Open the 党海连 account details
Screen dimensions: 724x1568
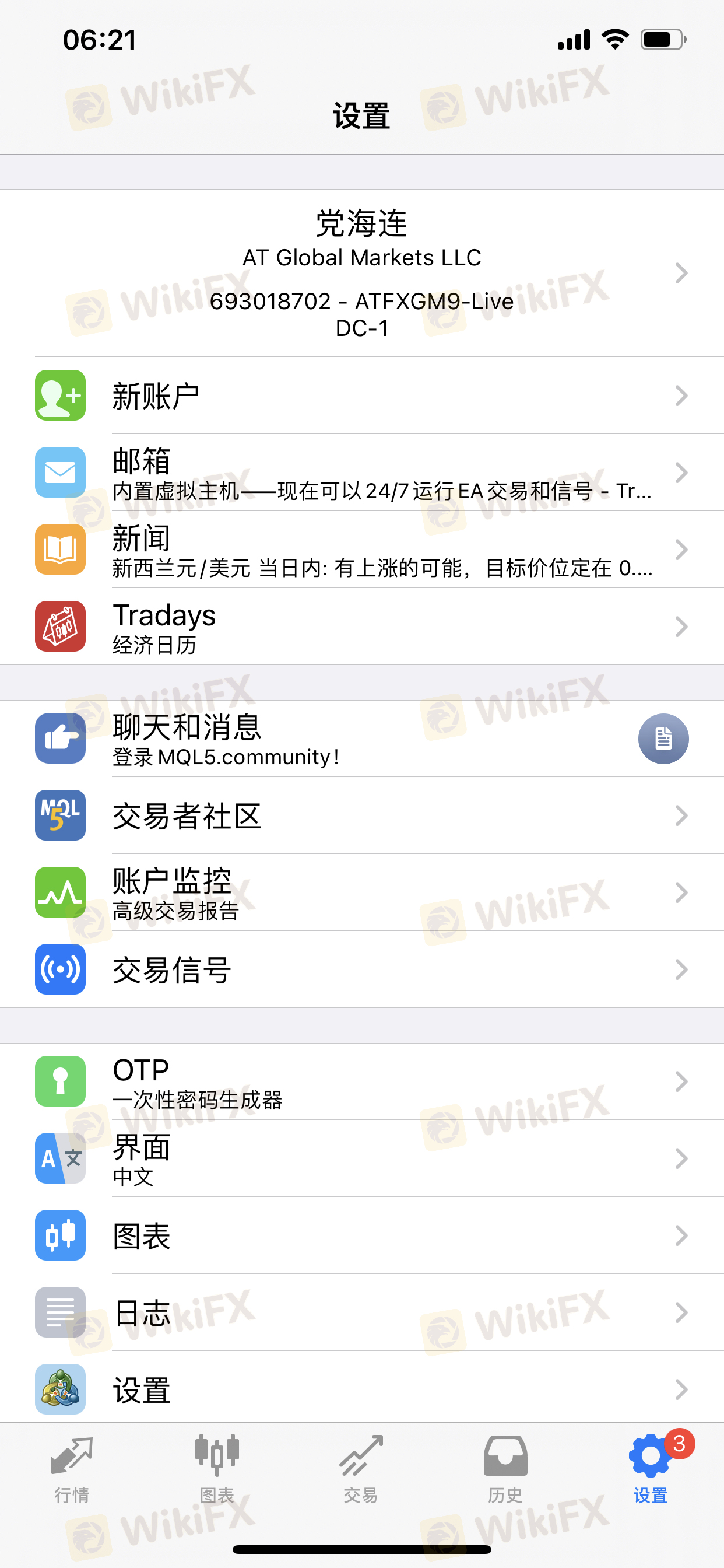361,272
